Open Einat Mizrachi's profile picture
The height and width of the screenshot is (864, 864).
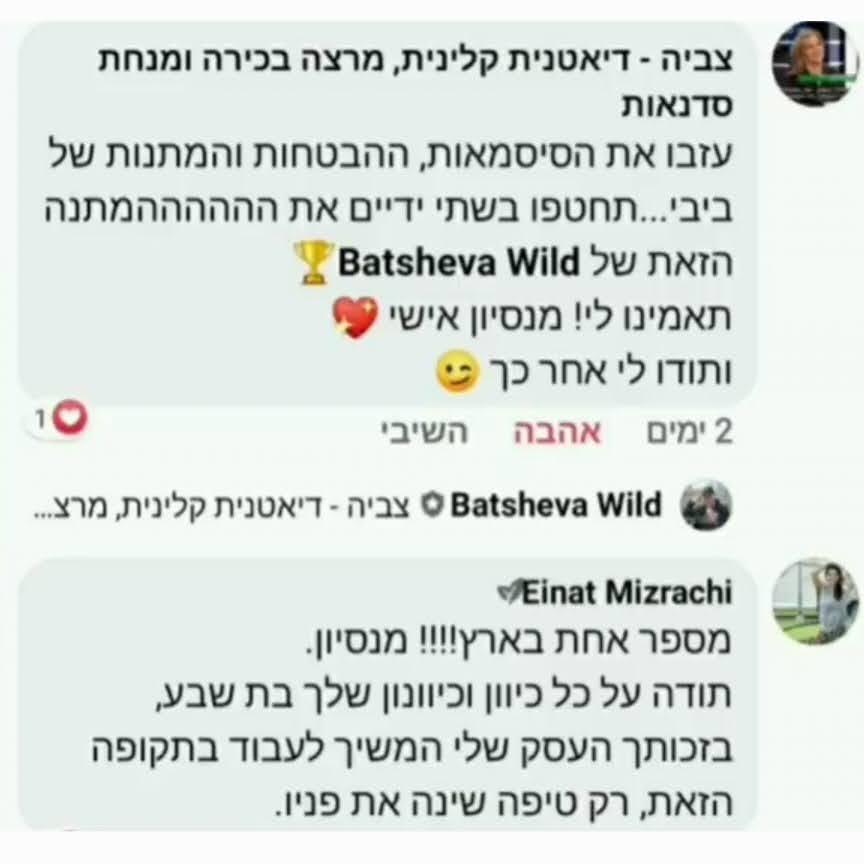point(814,602)
